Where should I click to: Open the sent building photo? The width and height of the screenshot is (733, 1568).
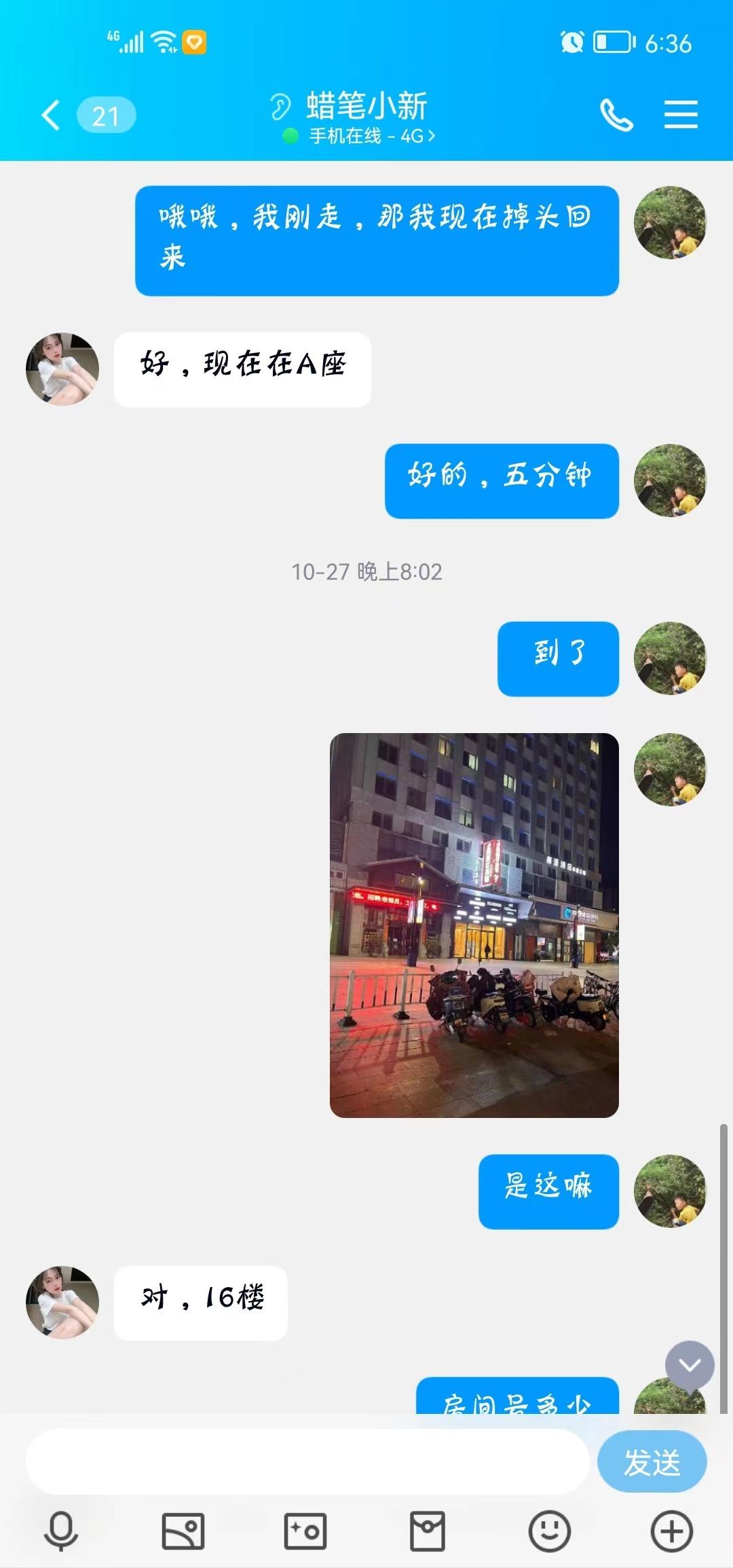click(474, 925)
